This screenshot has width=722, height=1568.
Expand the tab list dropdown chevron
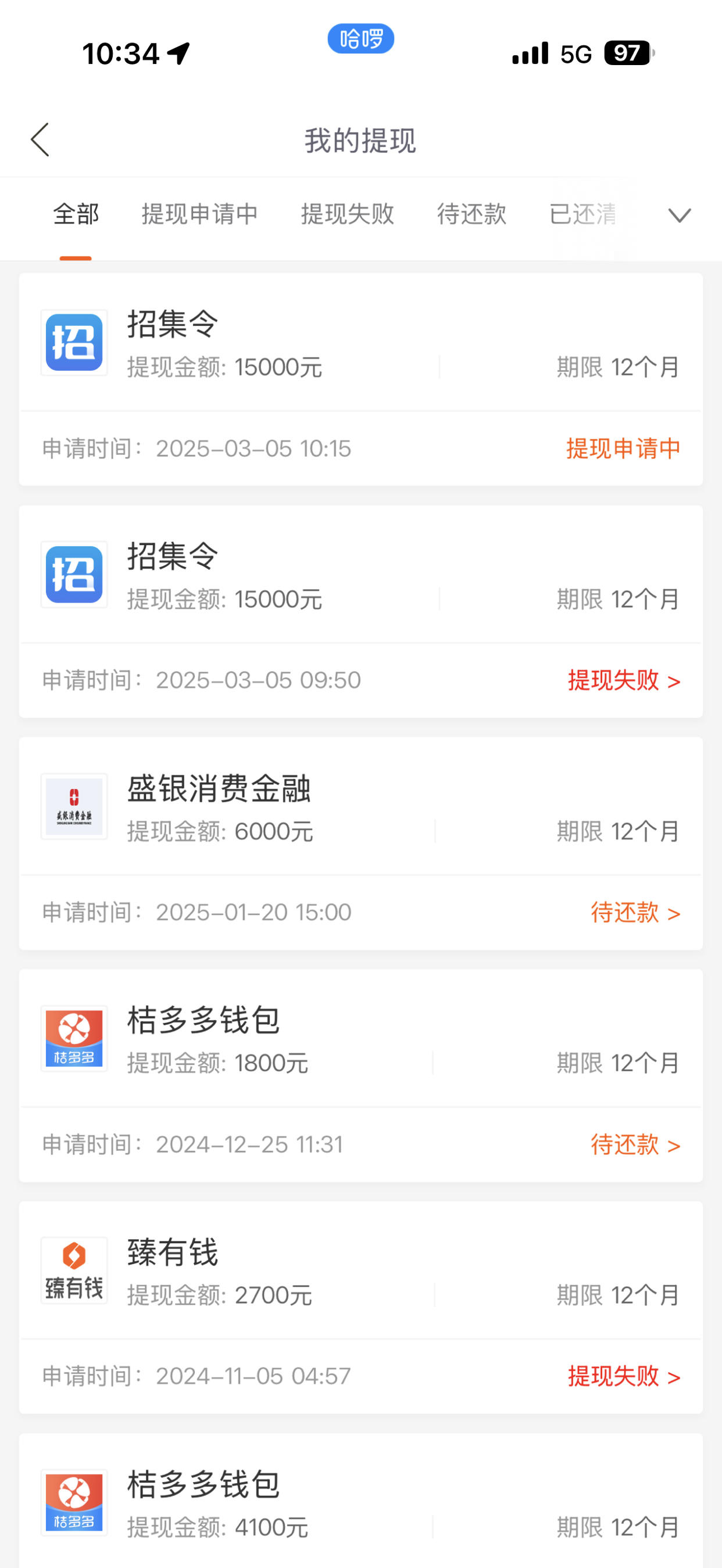click(x=680, y=216)
